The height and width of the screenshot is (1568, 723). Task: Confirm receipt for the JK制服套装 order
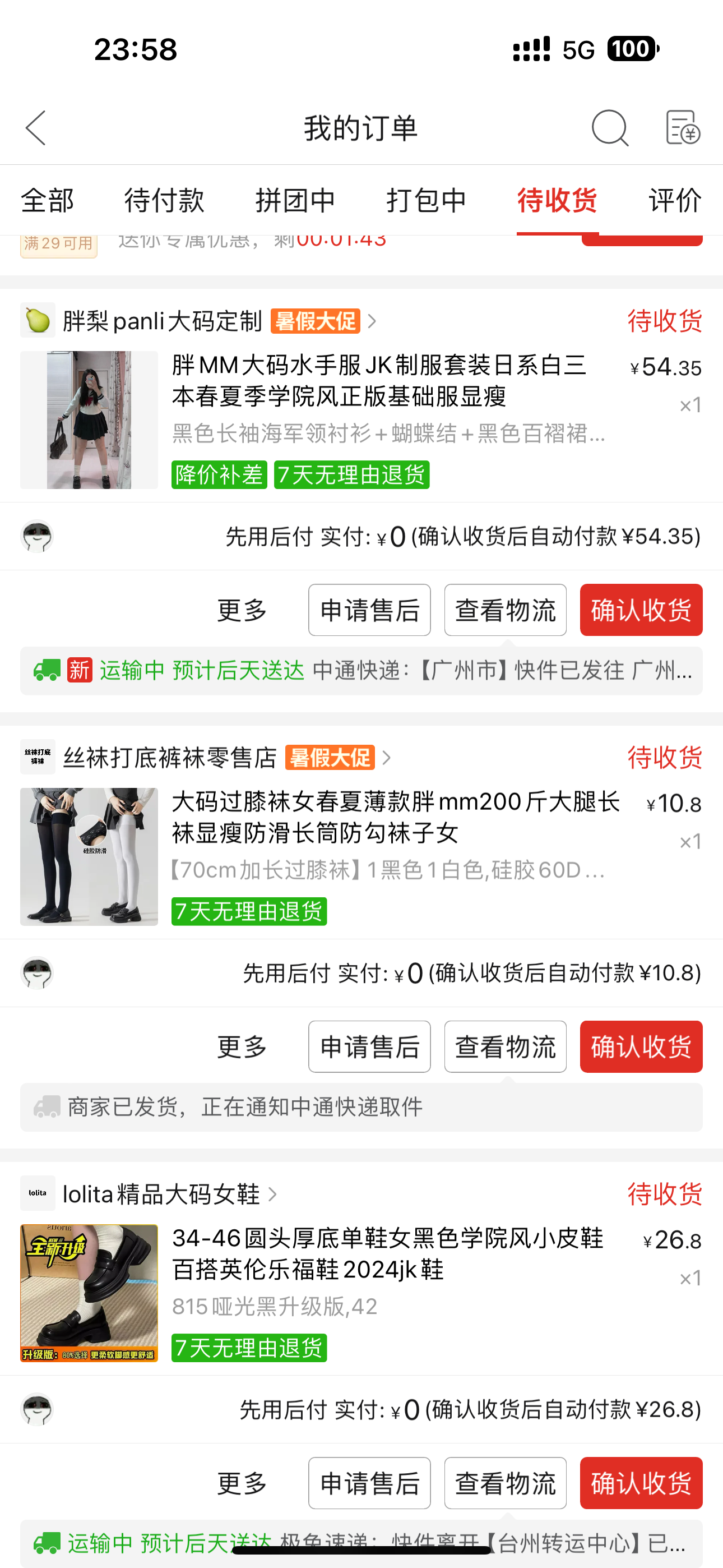tap(641, 610)
